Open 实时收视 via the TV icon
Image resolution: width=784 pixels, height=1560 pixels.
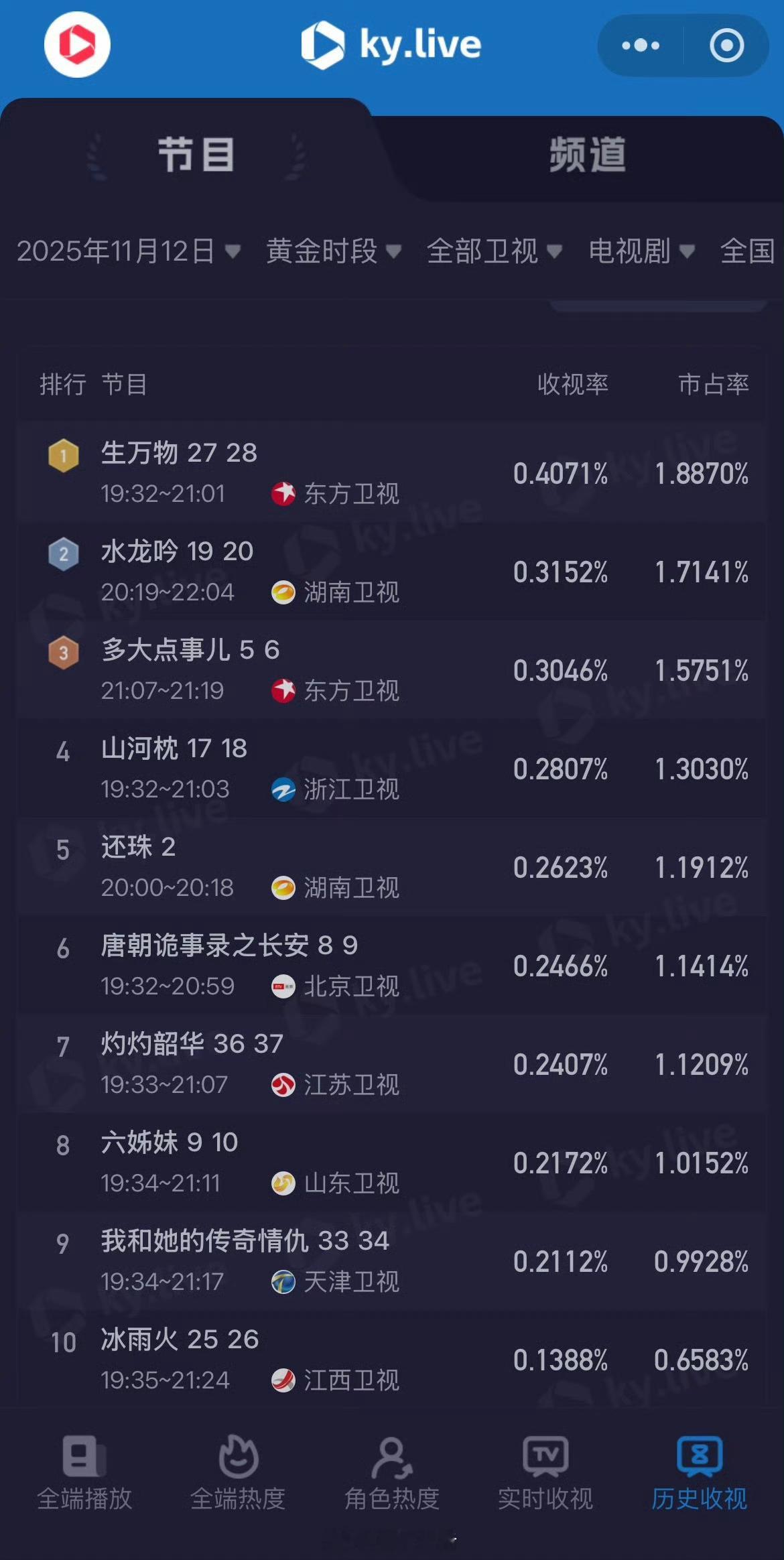point(547,1479)
